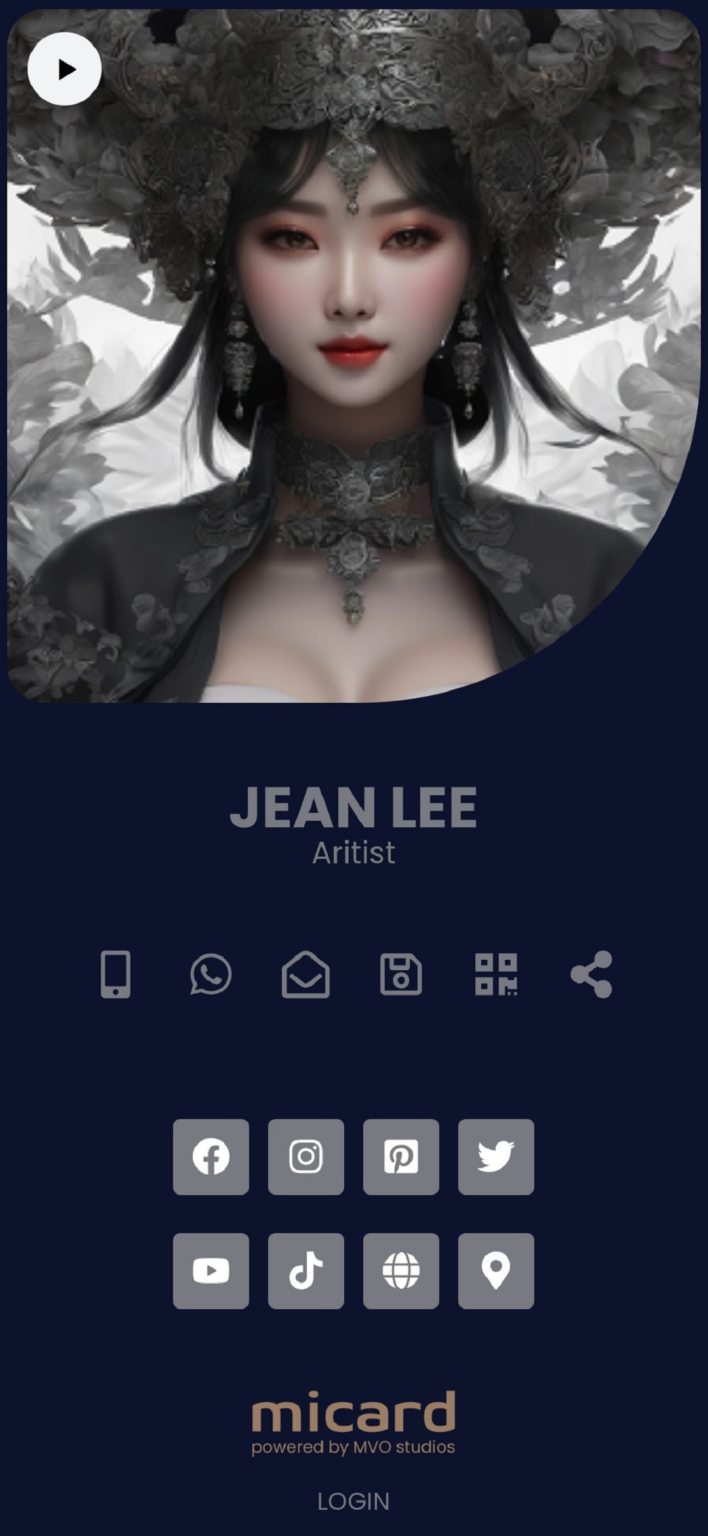Tap LOGIN at the bottom
Screen dimensions: 708x1536
(353, 1501)
